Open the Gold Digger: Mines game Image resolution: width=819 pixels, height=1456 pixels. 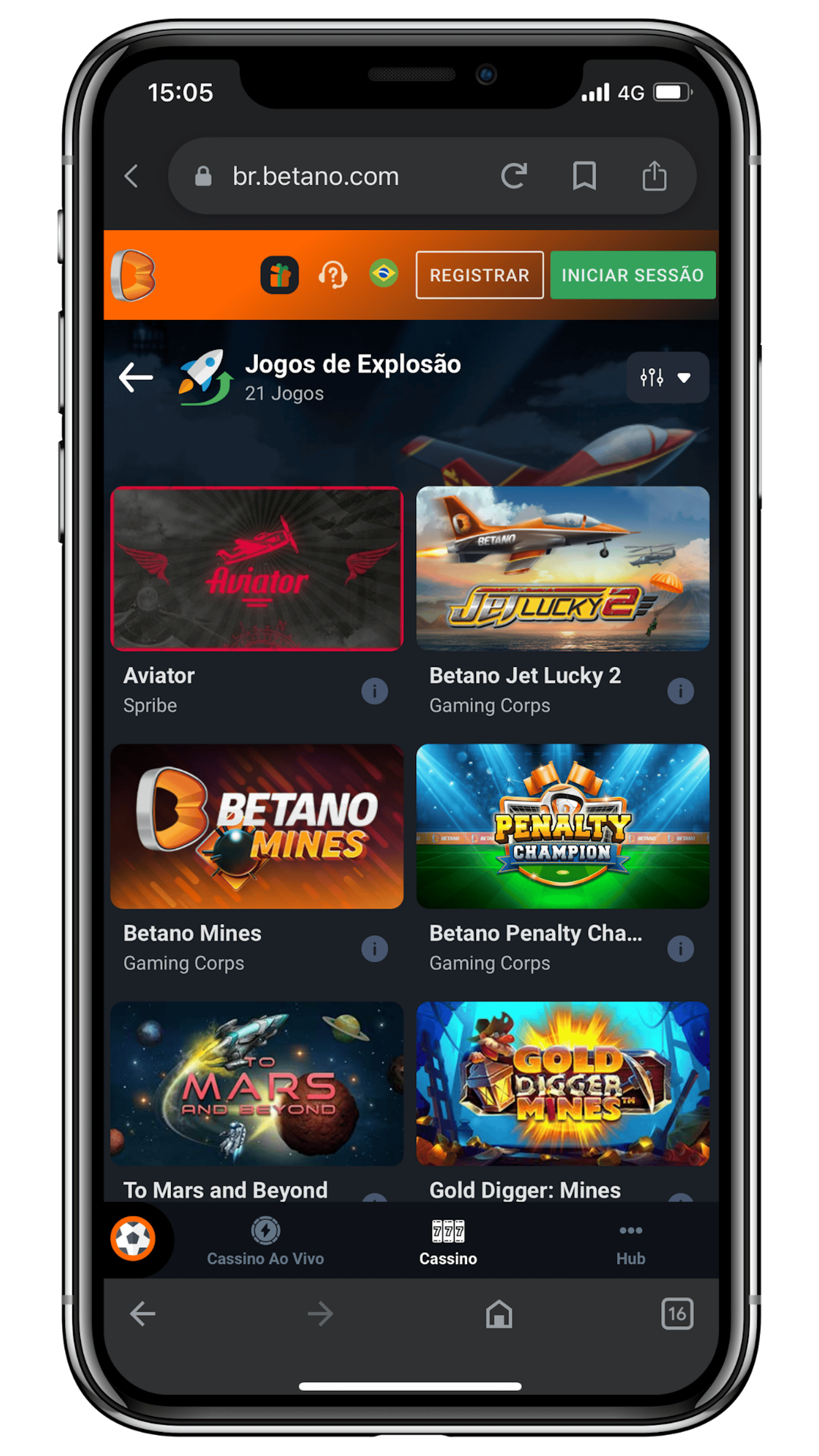coord(563,1083)
